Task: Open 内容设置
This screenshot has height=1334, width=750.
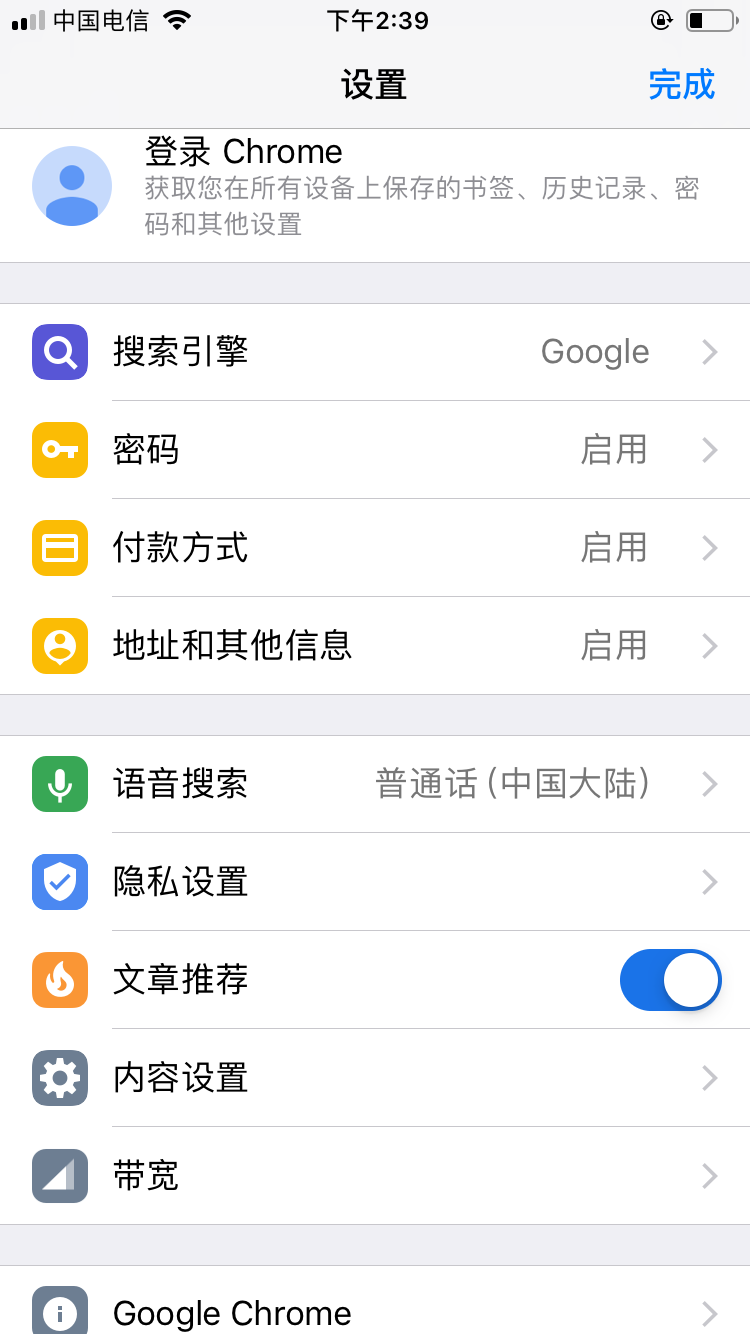Action: pyautogui.click(x=375, y=1078)
